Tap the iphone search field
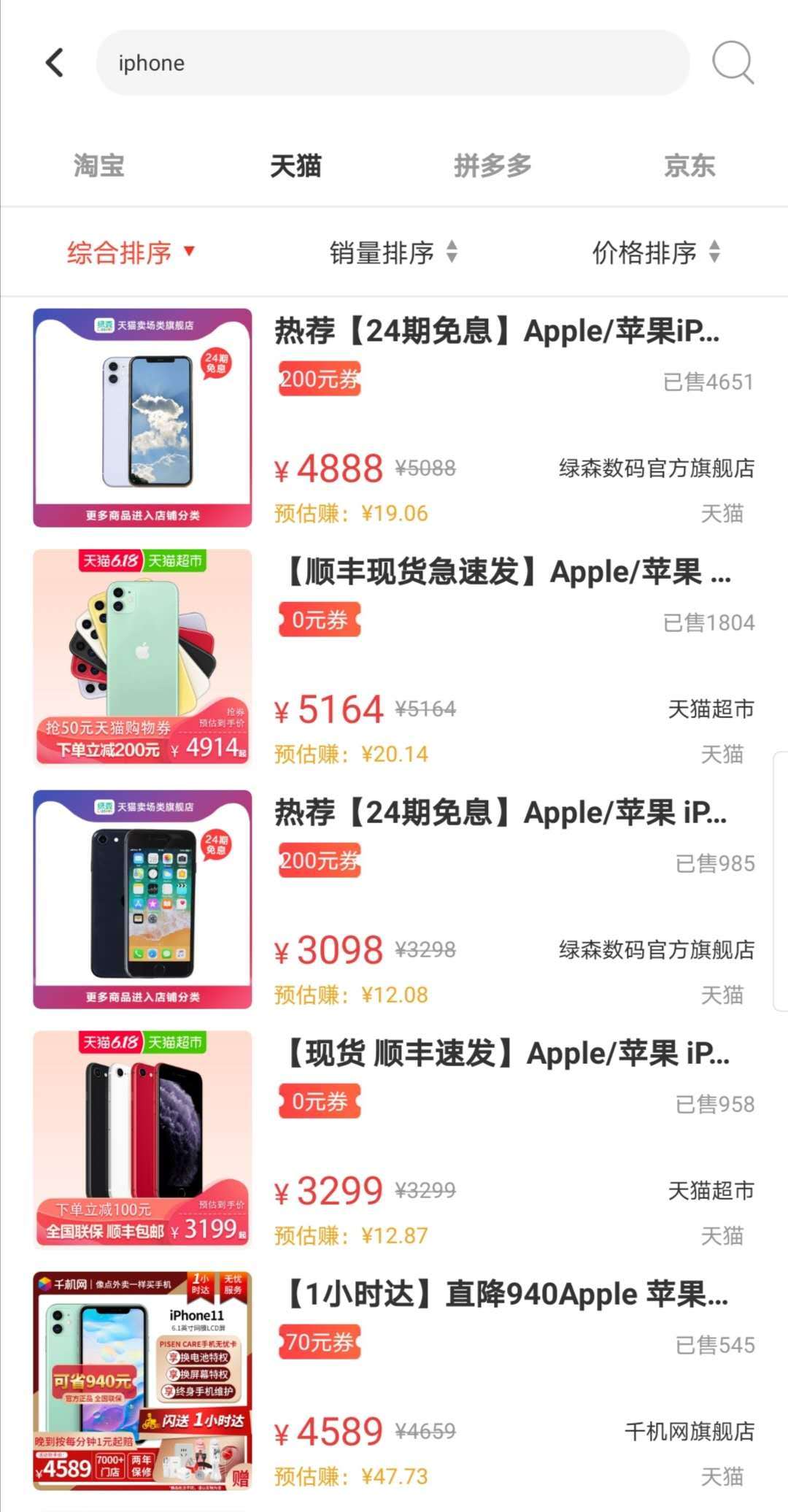The image size is (788, 1512). tap(393, 63)
